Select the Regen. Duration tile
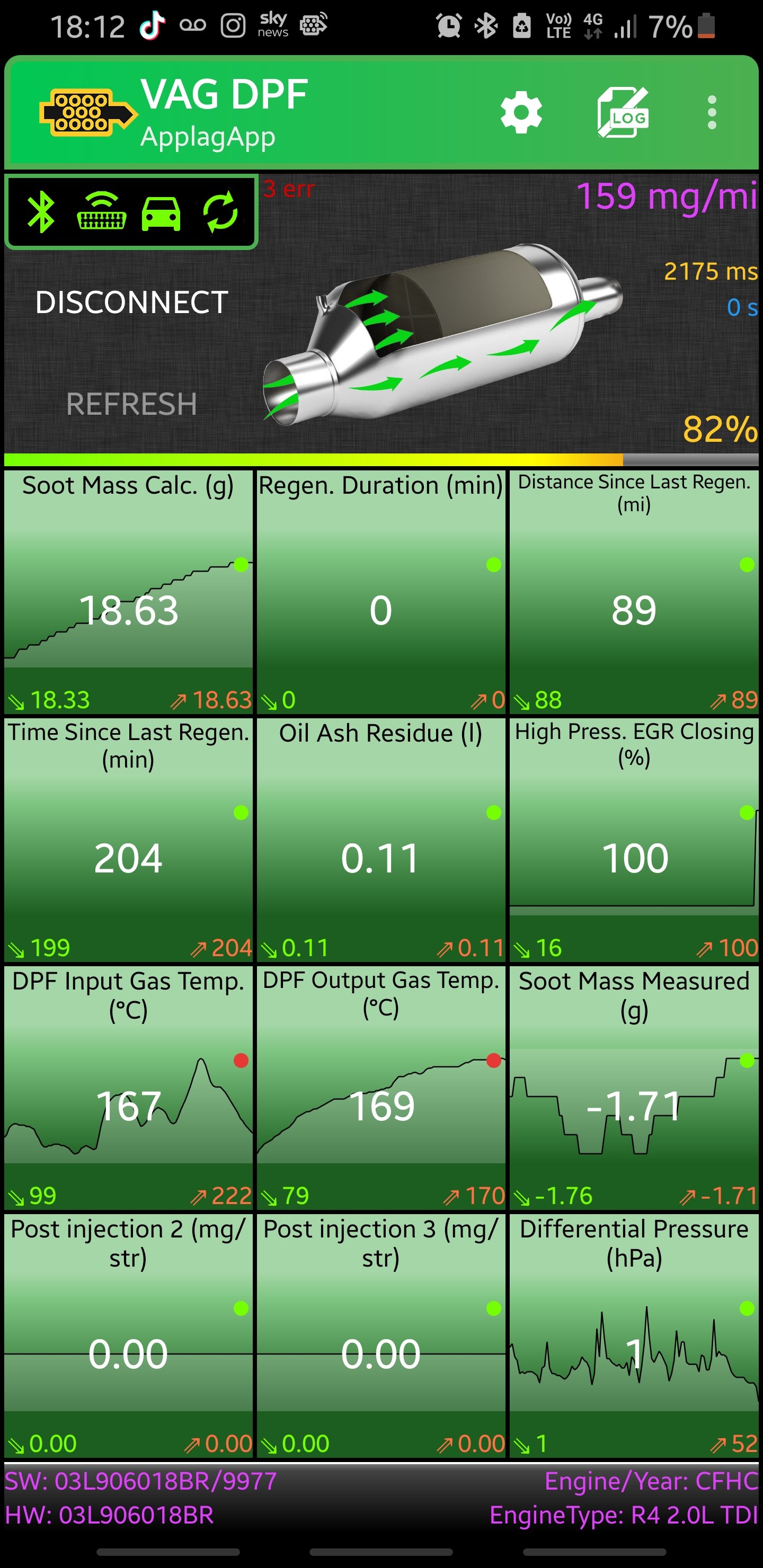The image size is (763, 1568). (381, 592)
